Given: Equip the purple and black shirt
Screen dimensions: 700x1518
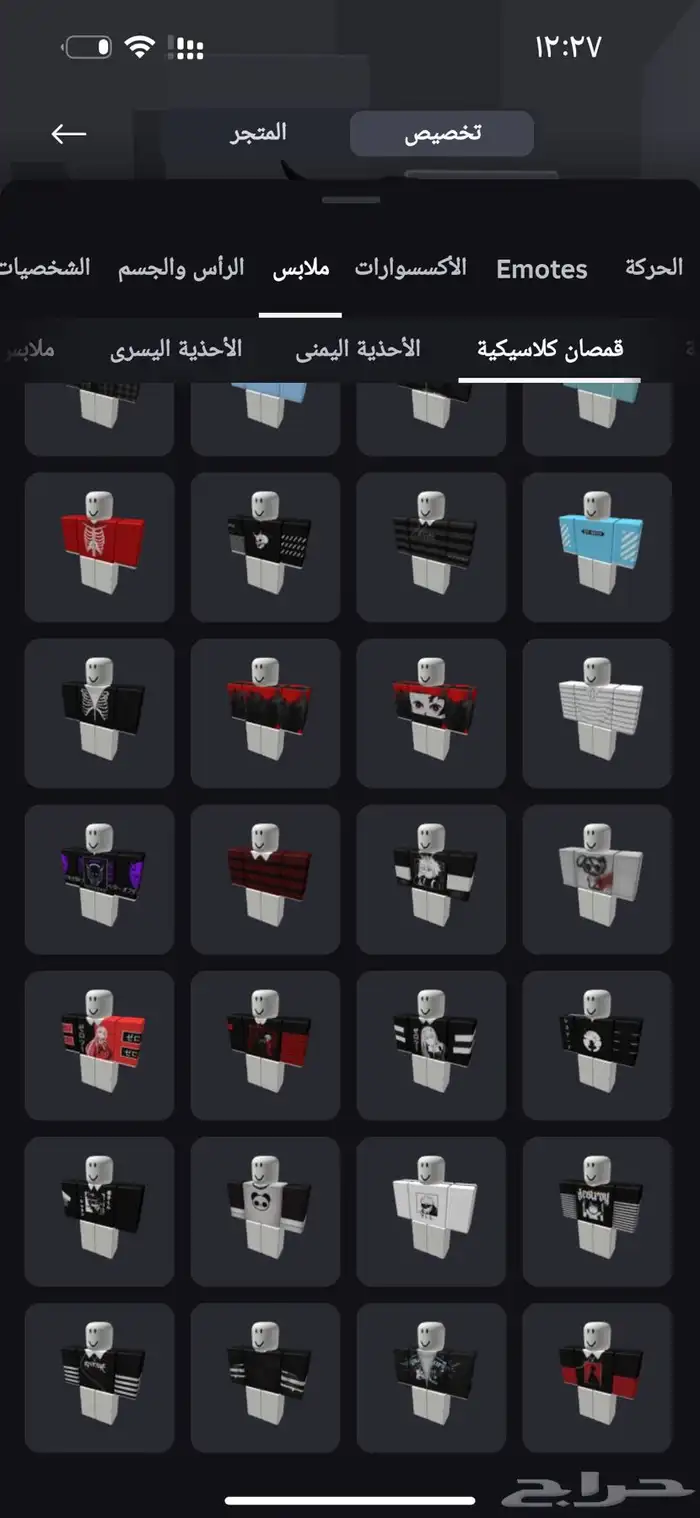Looking at the screenshot, I should (x=99, y=880).
